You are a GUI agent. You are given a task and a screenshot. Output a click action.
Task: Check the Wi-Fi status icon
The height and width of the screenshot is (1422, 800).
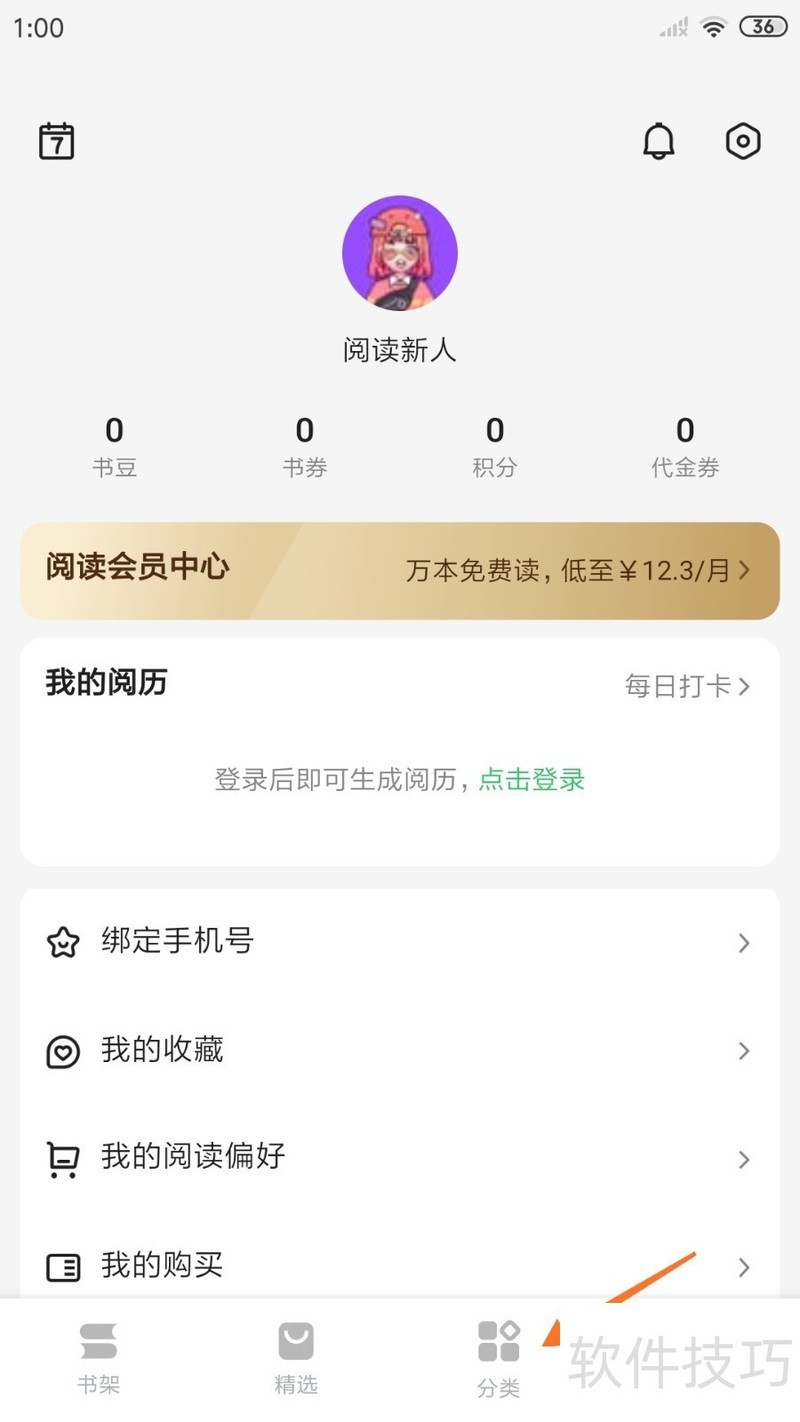(x=714, y=27)
